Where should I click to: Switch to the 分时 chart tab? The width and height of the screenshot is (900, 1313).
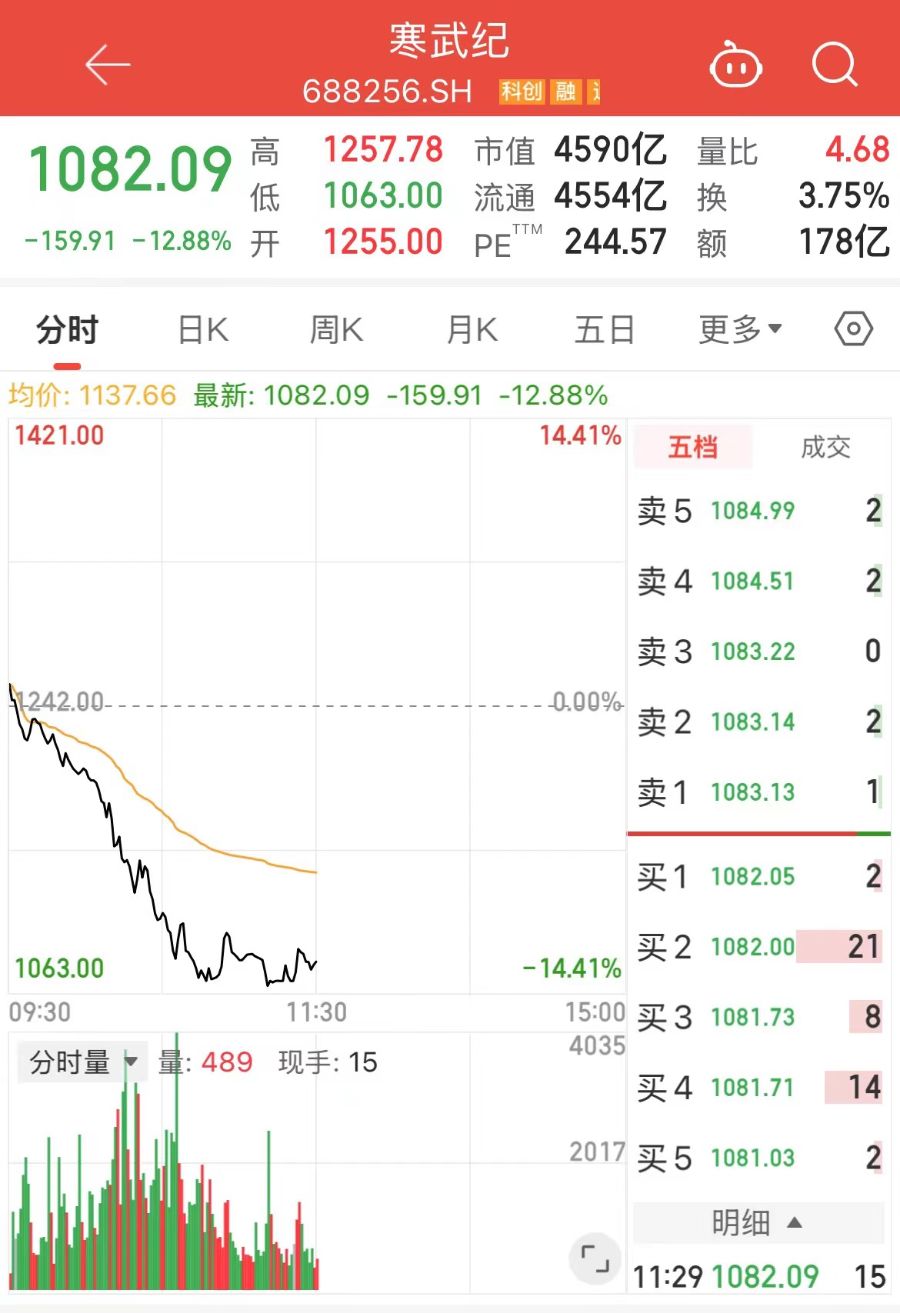pos(67,329)
